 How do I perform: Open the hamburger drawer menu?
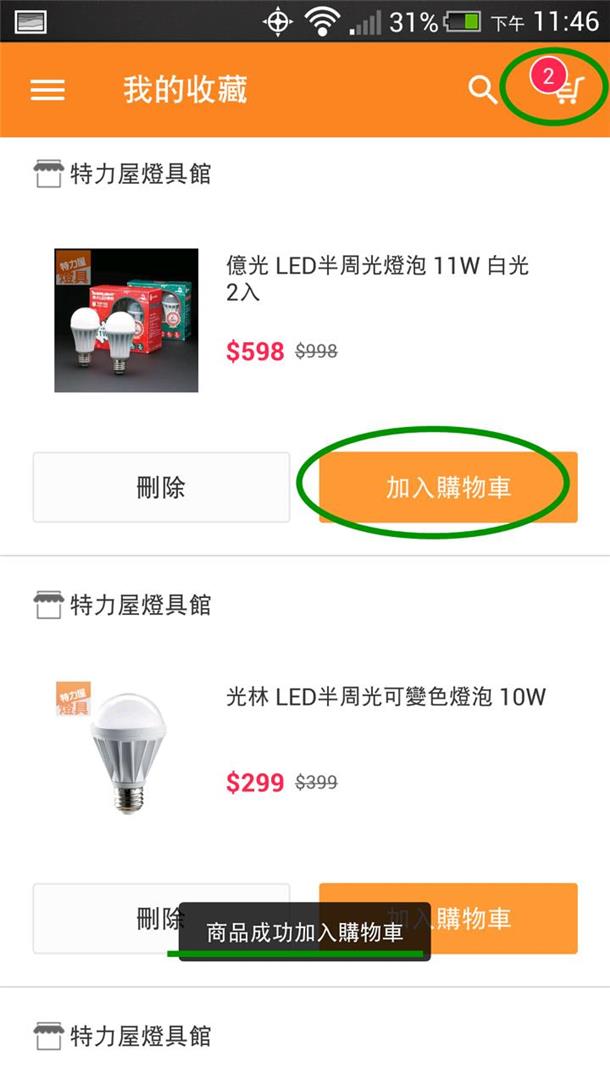tap(48, 90)
